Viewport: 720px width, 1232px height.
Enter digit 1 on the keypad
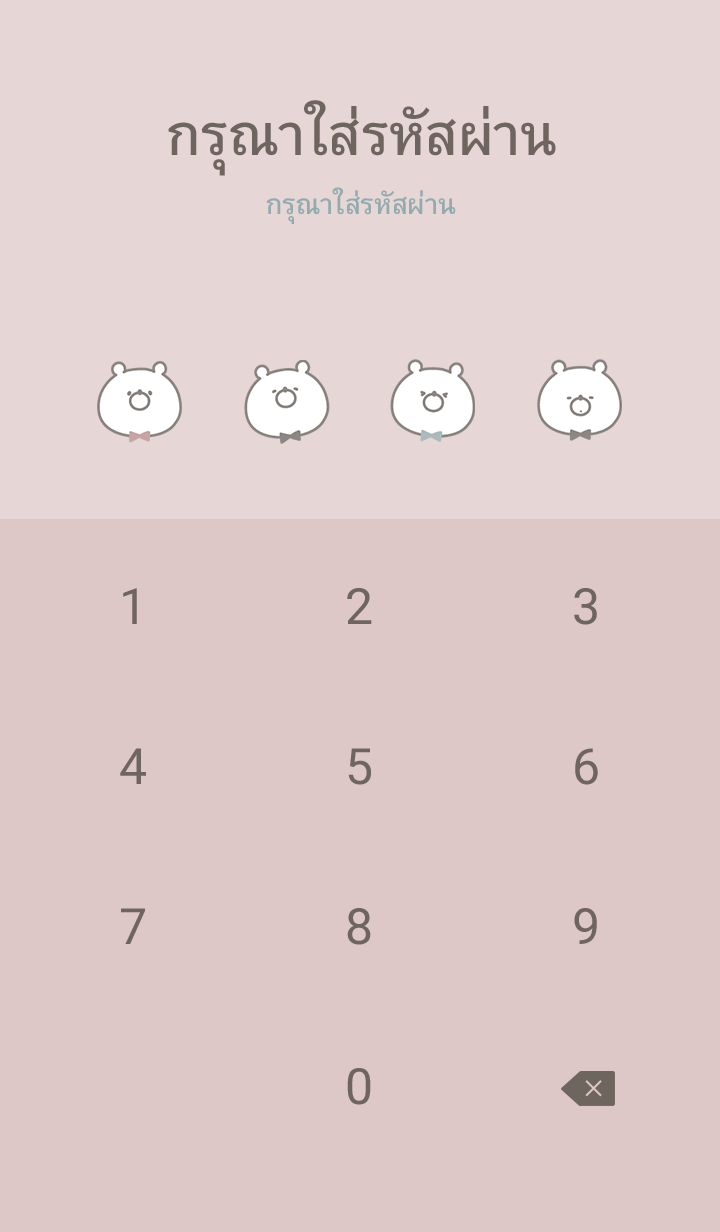tap(133, 607)
